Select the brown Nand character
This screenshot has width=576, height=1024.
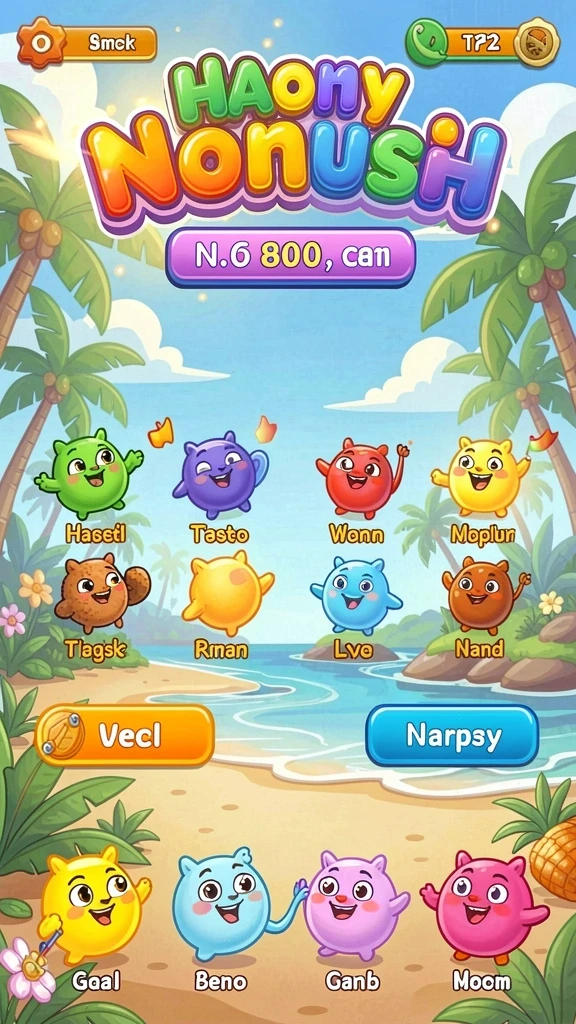click(484, 594)
